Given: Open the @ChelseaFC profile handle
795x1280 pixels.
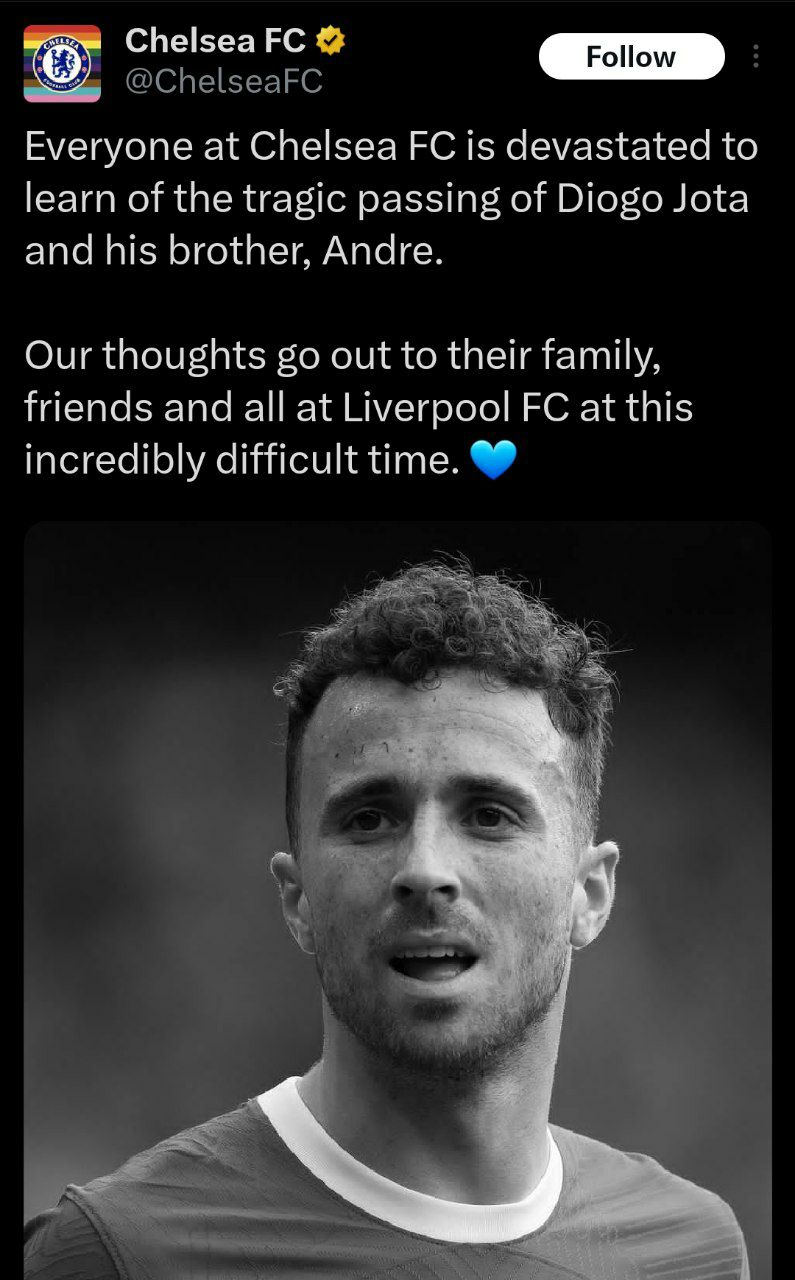Looking at the screenshot, I should coord(224,81).
